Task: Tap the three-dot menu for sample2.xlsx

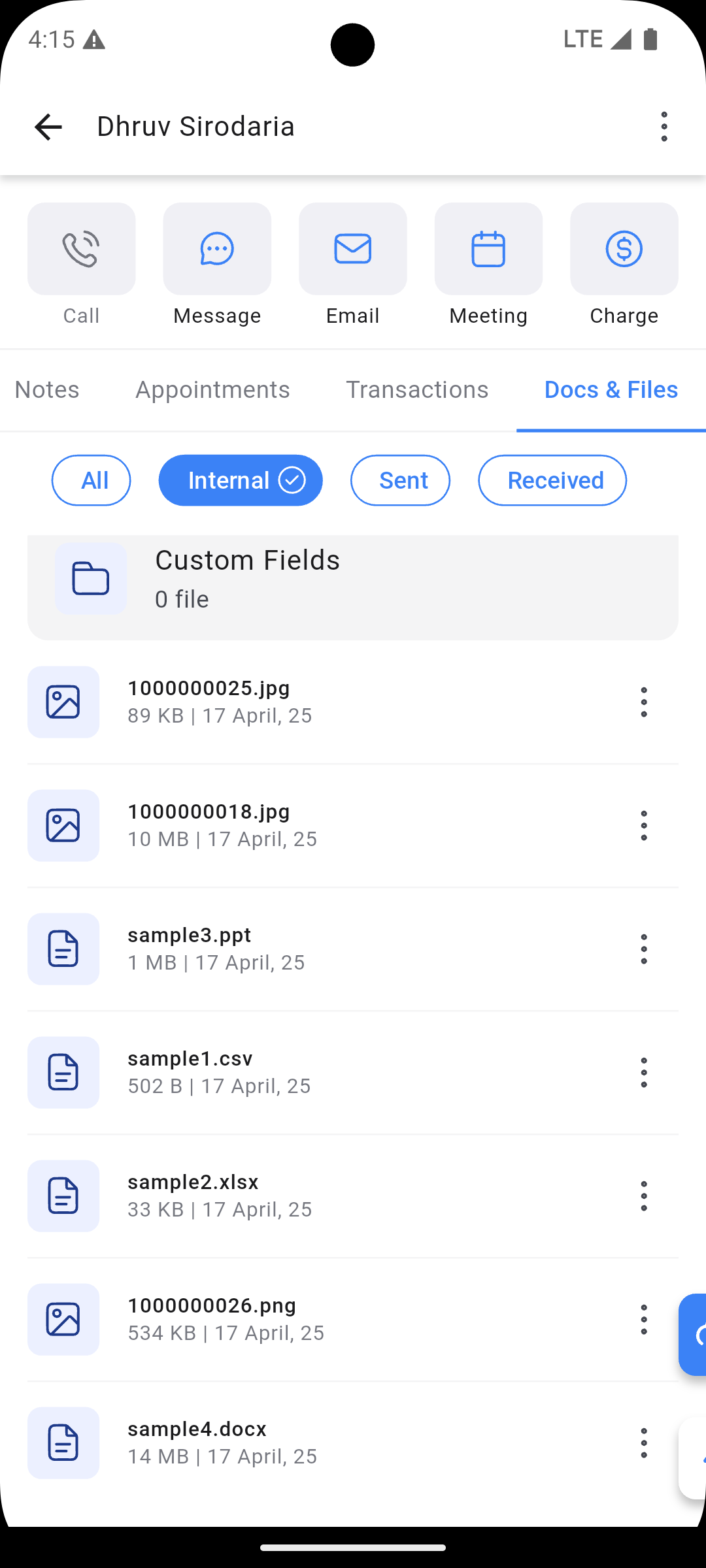Action: [644, 1196]
